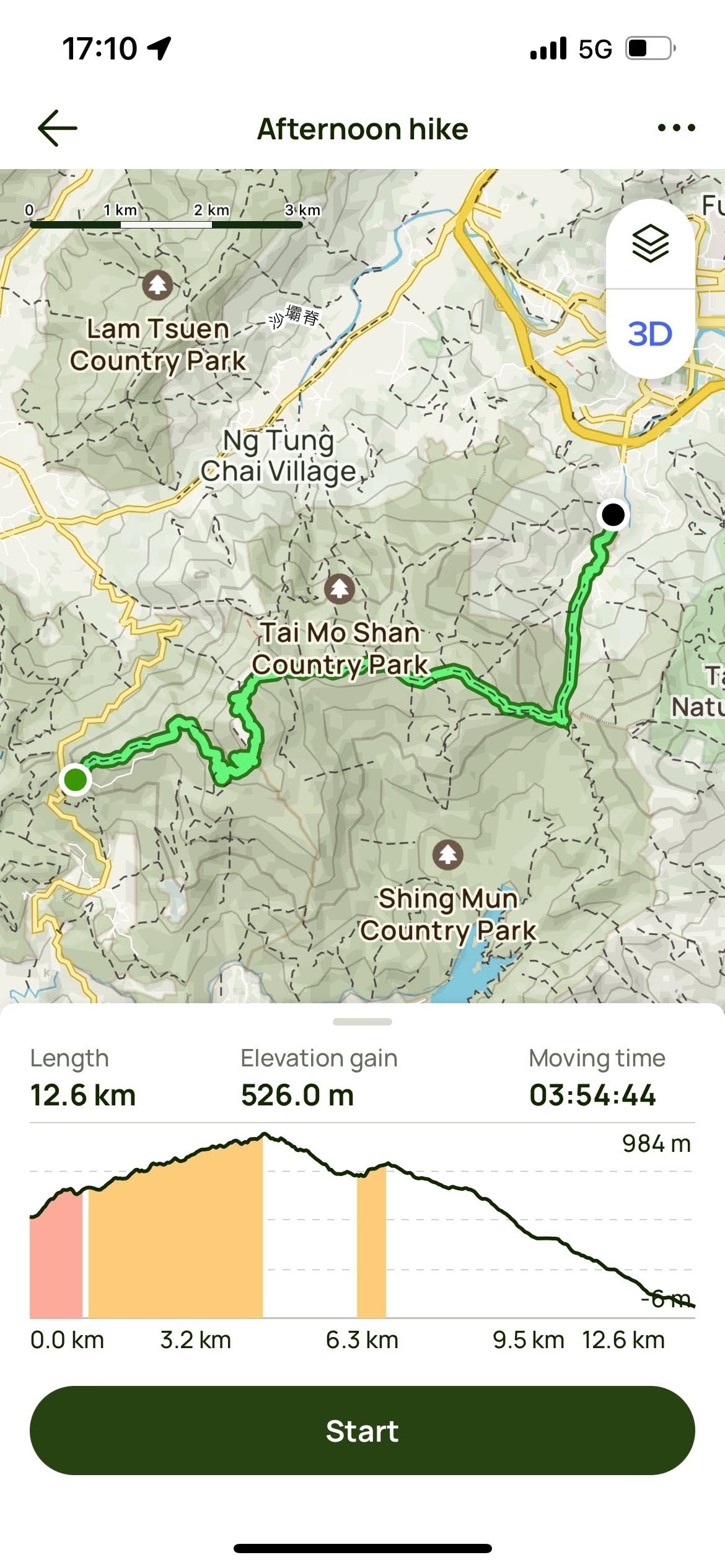The width and height of the screenshot is (725, 1568).
Task: Open the three-dot overflow menu
Action: click(x=676, y=128)
